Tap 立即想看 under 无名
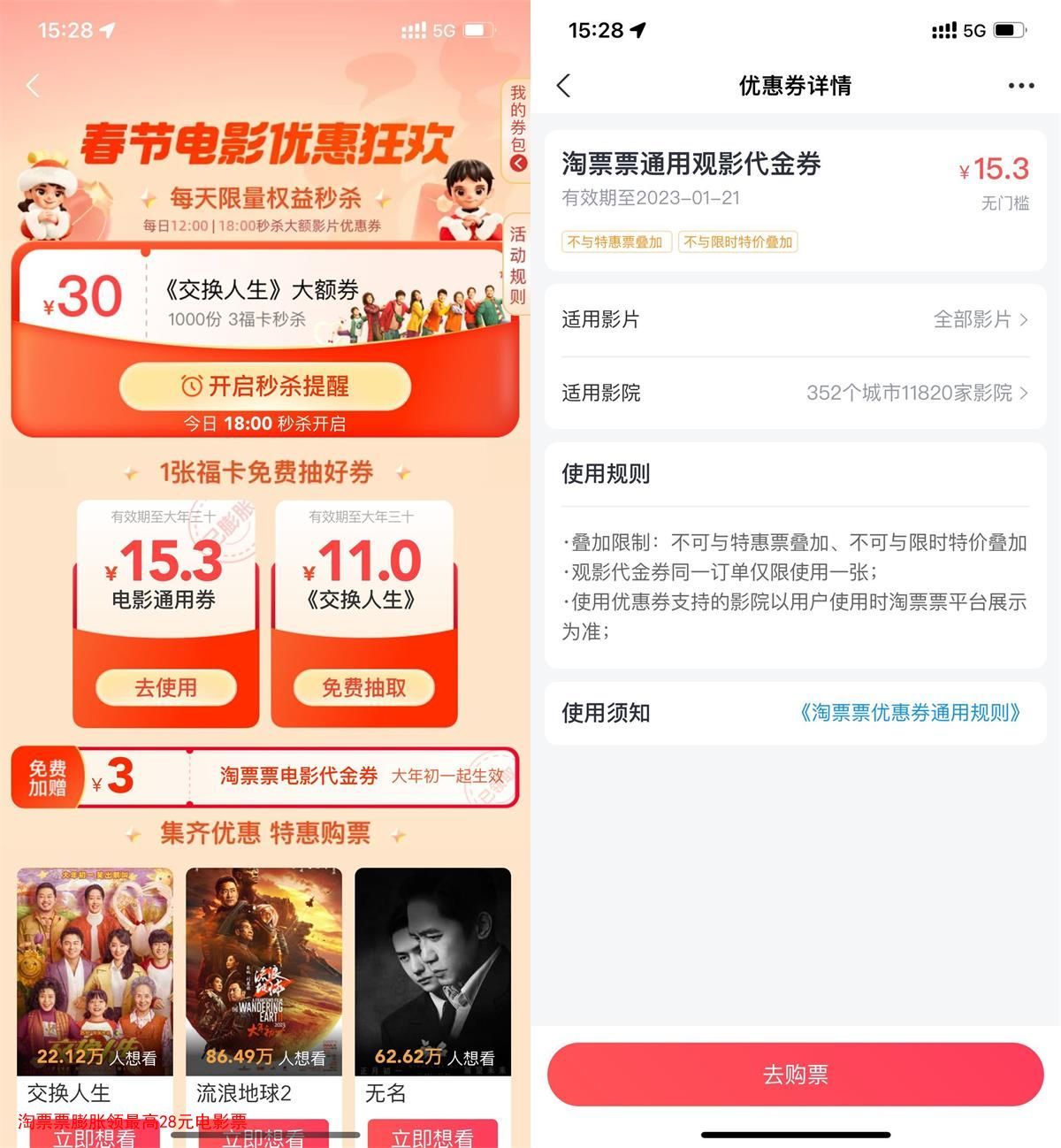Viewport: 1061px width, 1148px height. [432, 1134]
